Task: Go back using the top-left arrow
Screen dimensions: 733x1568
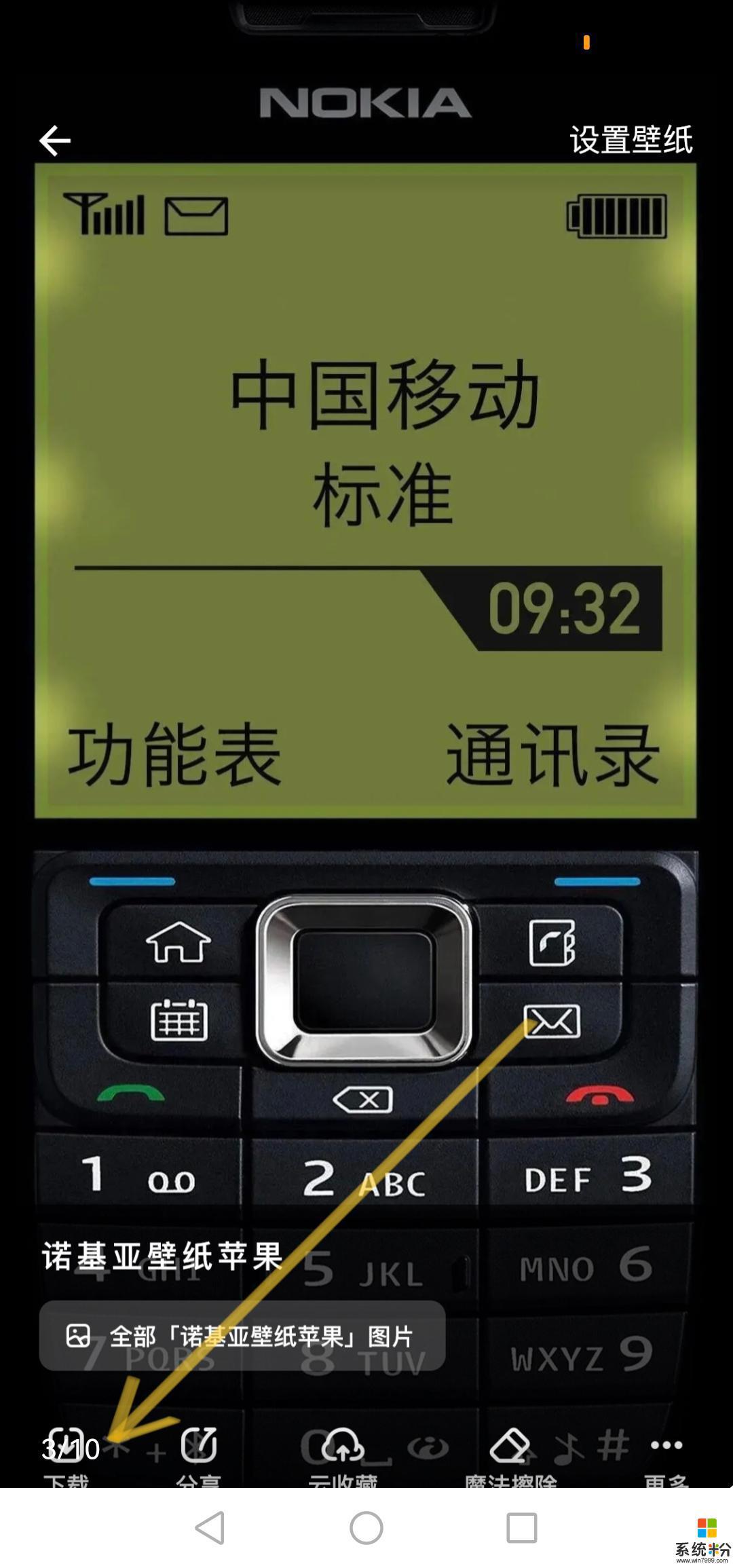Action: (55, 141)
